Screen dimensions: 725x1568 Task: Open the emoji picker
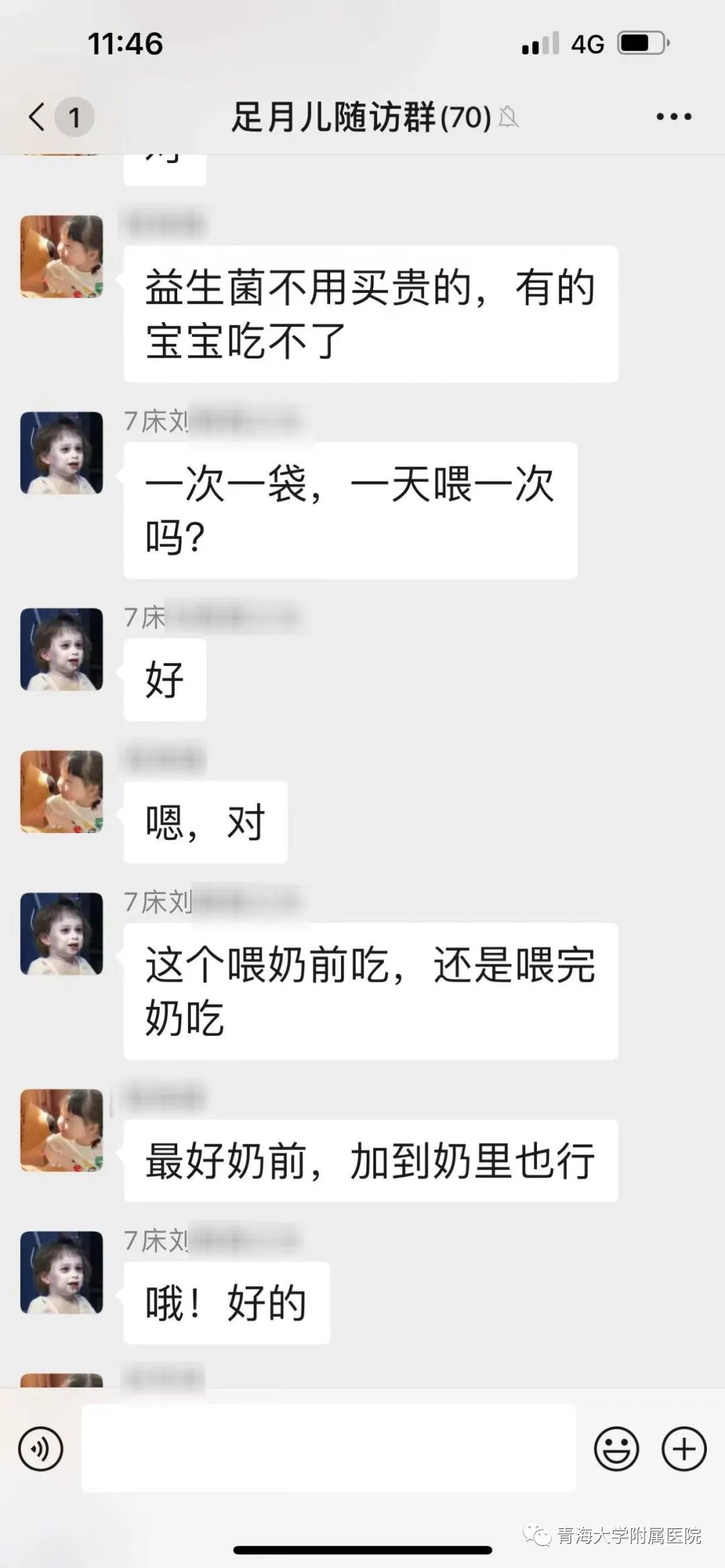click(x=616, y=1449)
